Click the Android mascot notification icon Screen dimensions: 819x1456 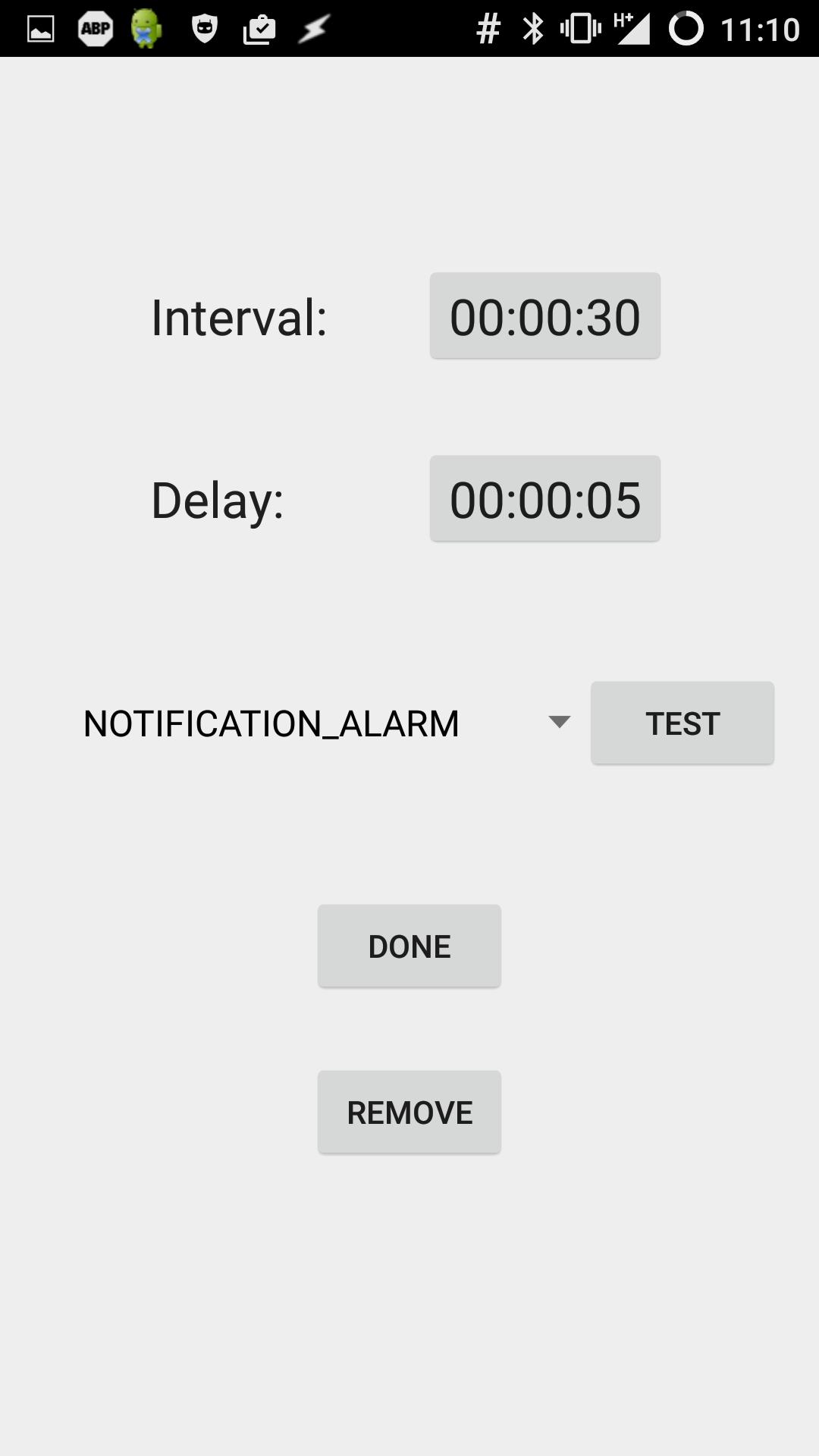click(146, 29)
